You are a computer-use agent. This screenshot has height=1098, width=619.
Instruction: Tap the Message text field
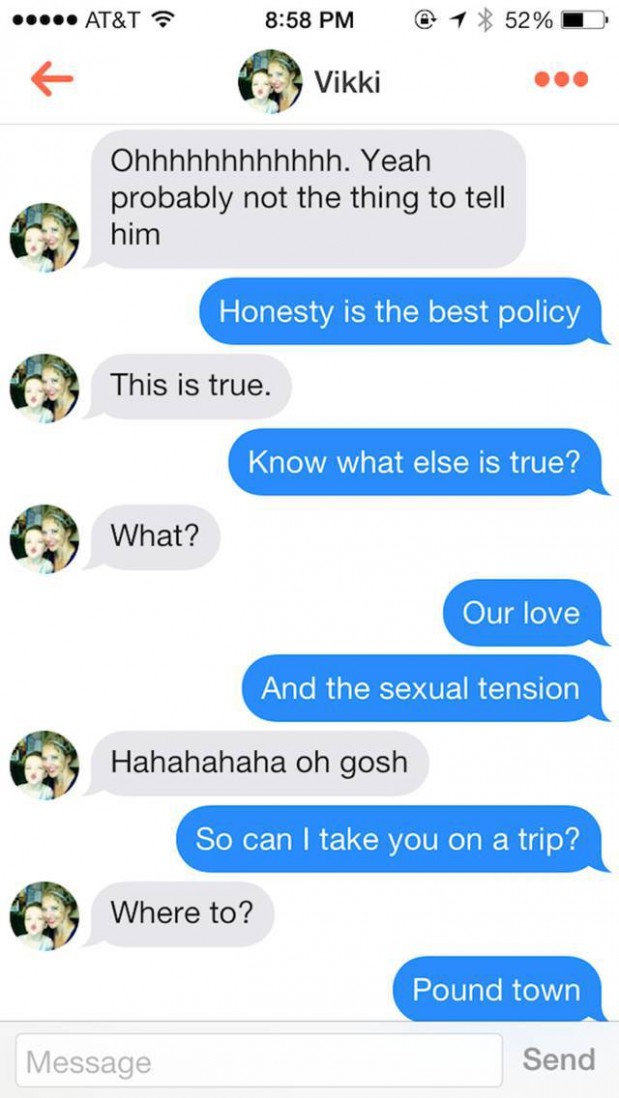258,1061
